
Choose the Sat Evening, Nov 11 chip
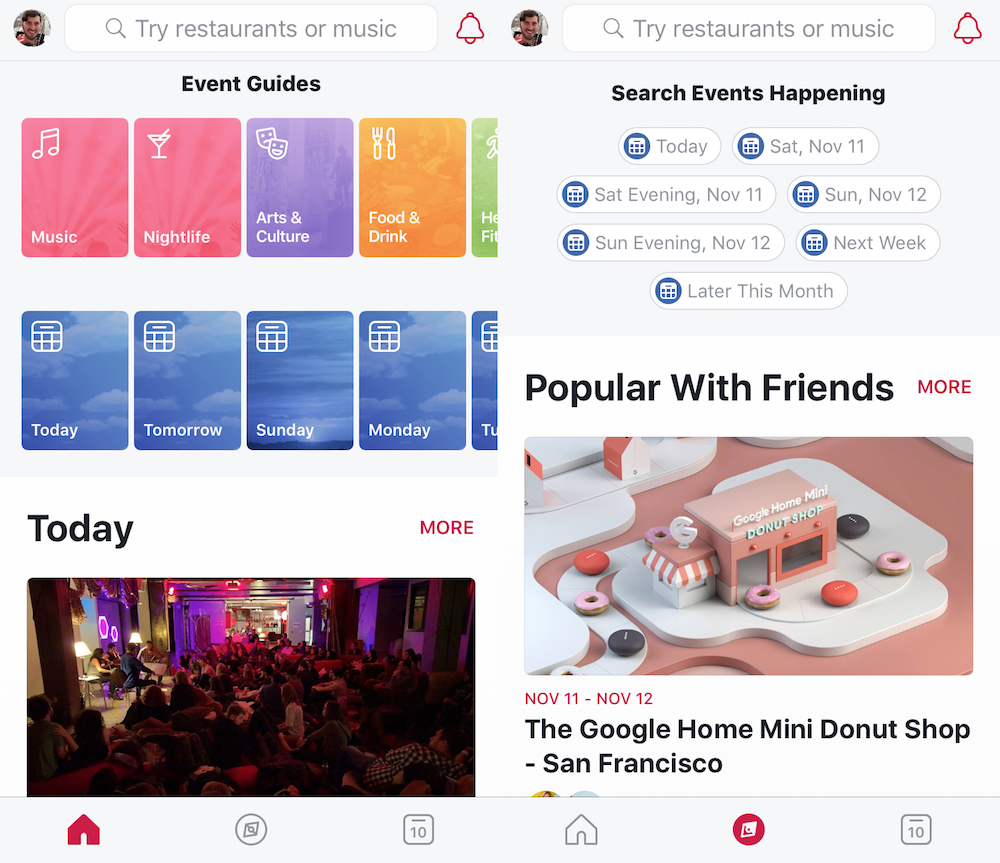[666, 195]
